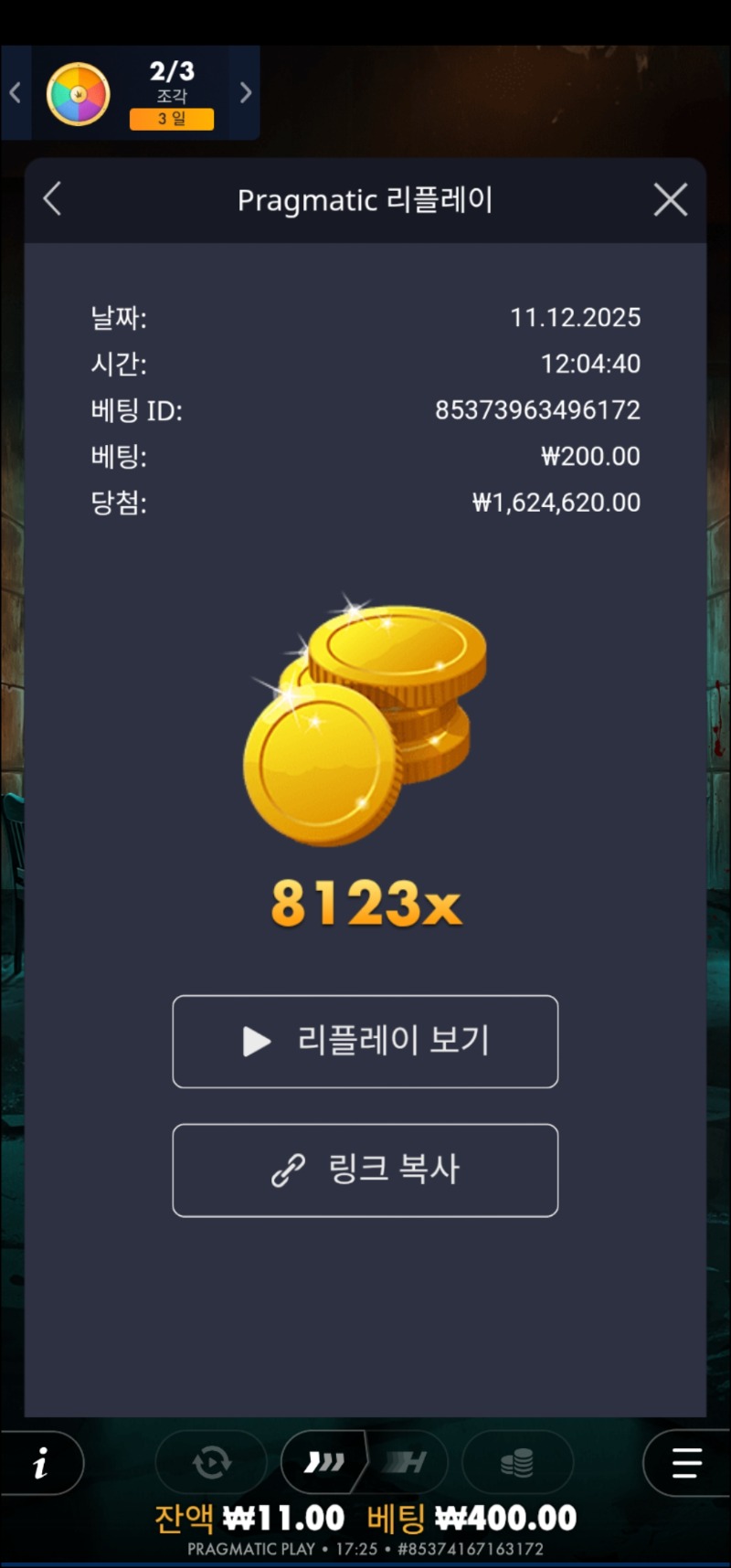The image size is (731, 1568).
Task: Go back using the left arrow in replay header
Action: (52, 200)
